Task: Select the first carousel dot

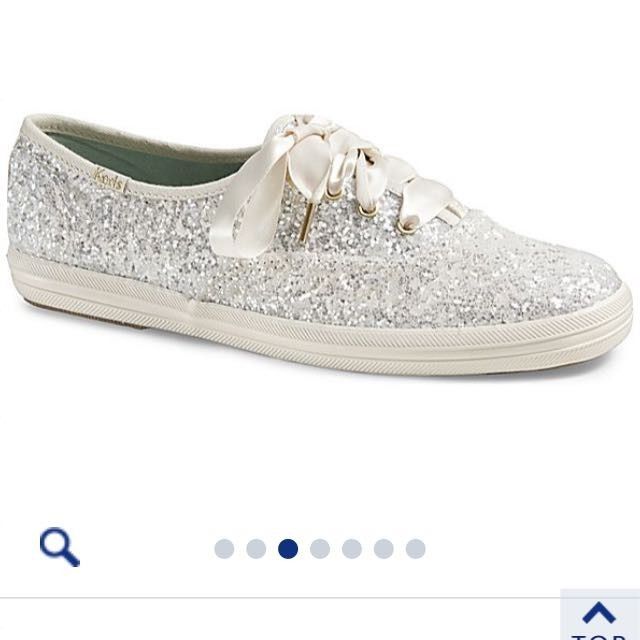Action: tap(224, 548)
